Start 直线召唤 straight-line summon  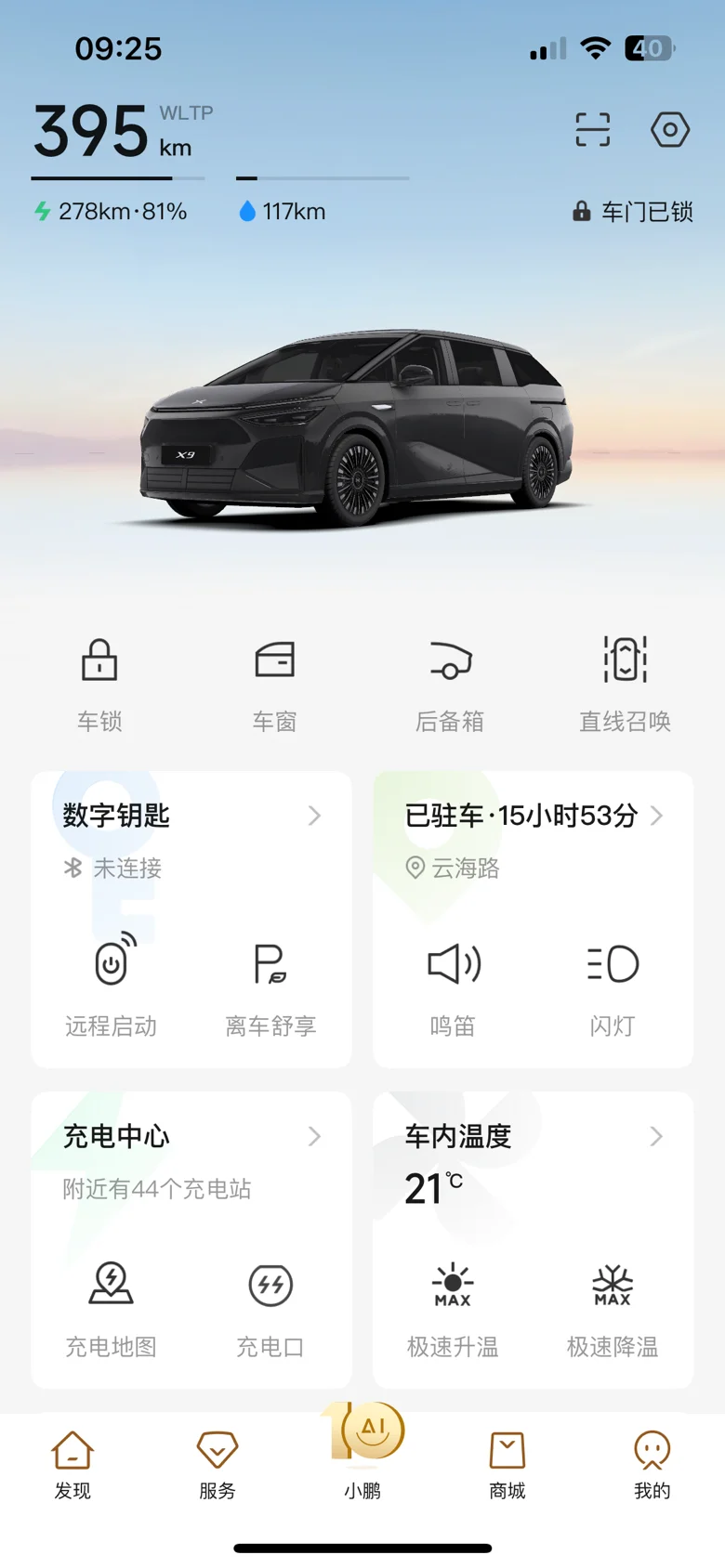pos(625,683)
